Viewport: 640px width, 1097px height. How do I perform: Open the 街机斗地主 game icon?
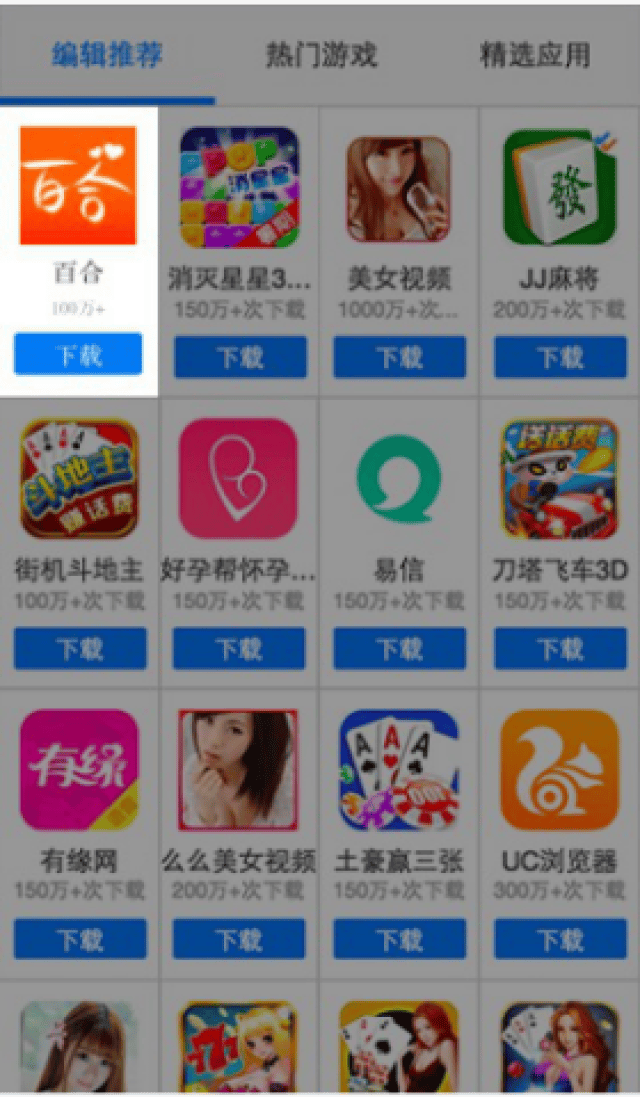point(79,478)
